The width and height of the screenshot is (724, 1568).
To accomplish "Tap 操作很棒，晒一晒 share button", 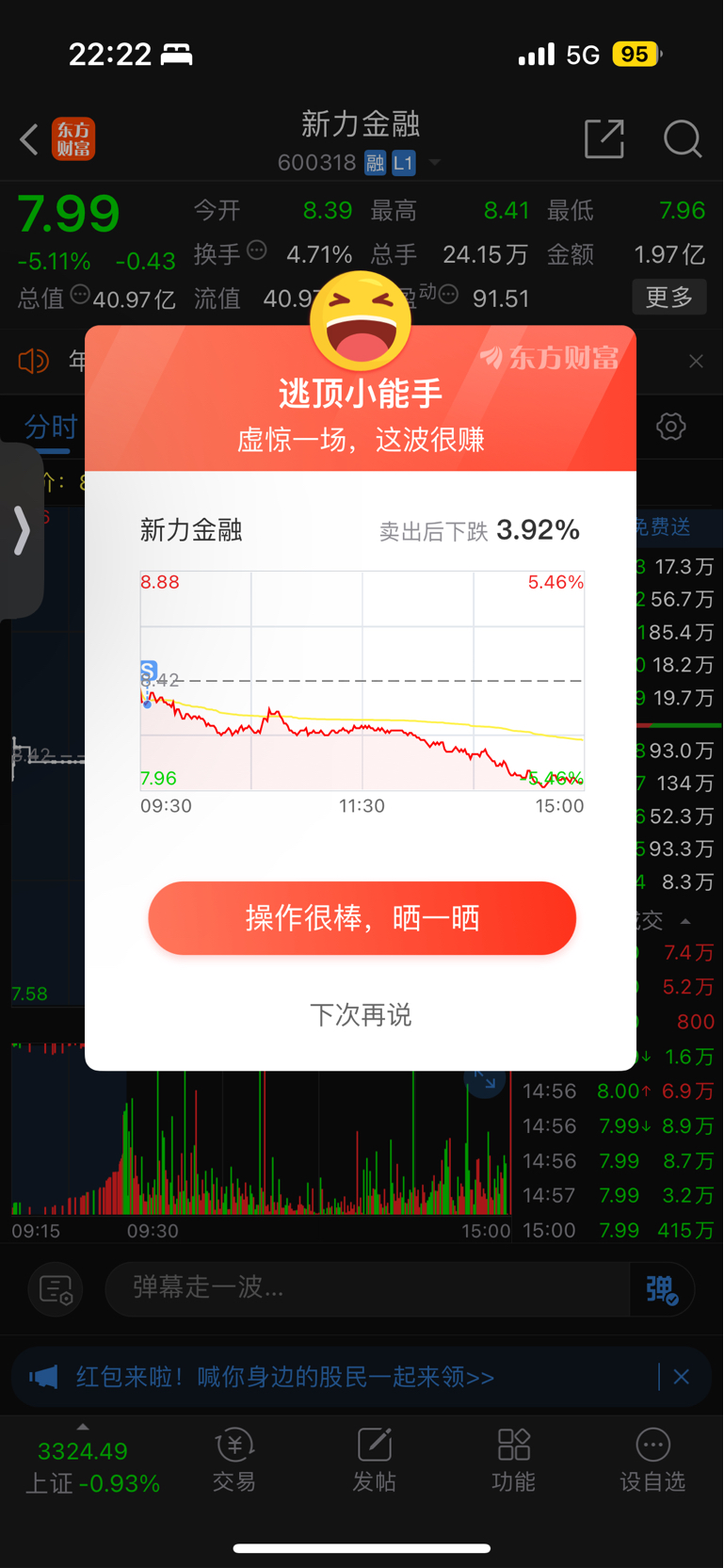I will click(362, 918).
